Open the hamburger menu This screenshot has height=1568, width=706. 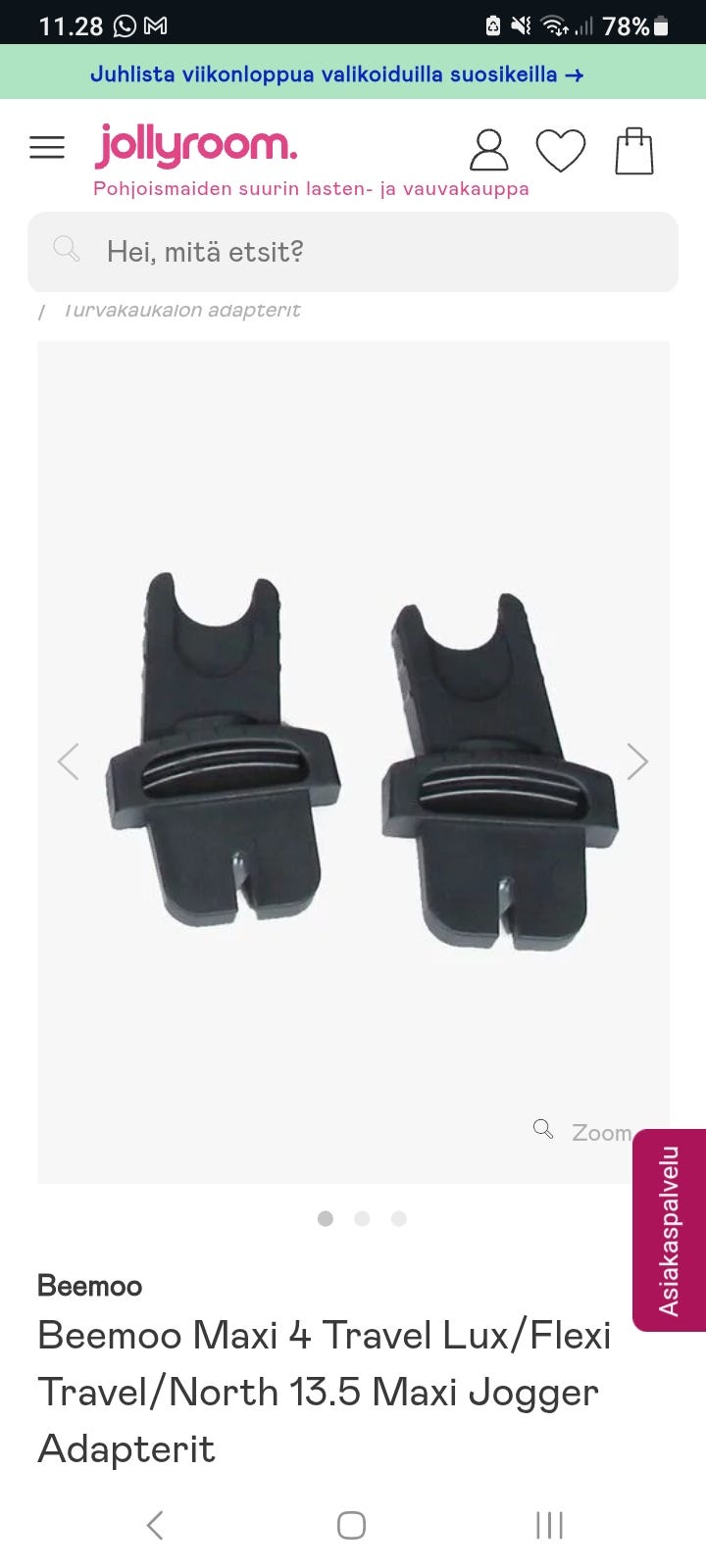point(47,148)
